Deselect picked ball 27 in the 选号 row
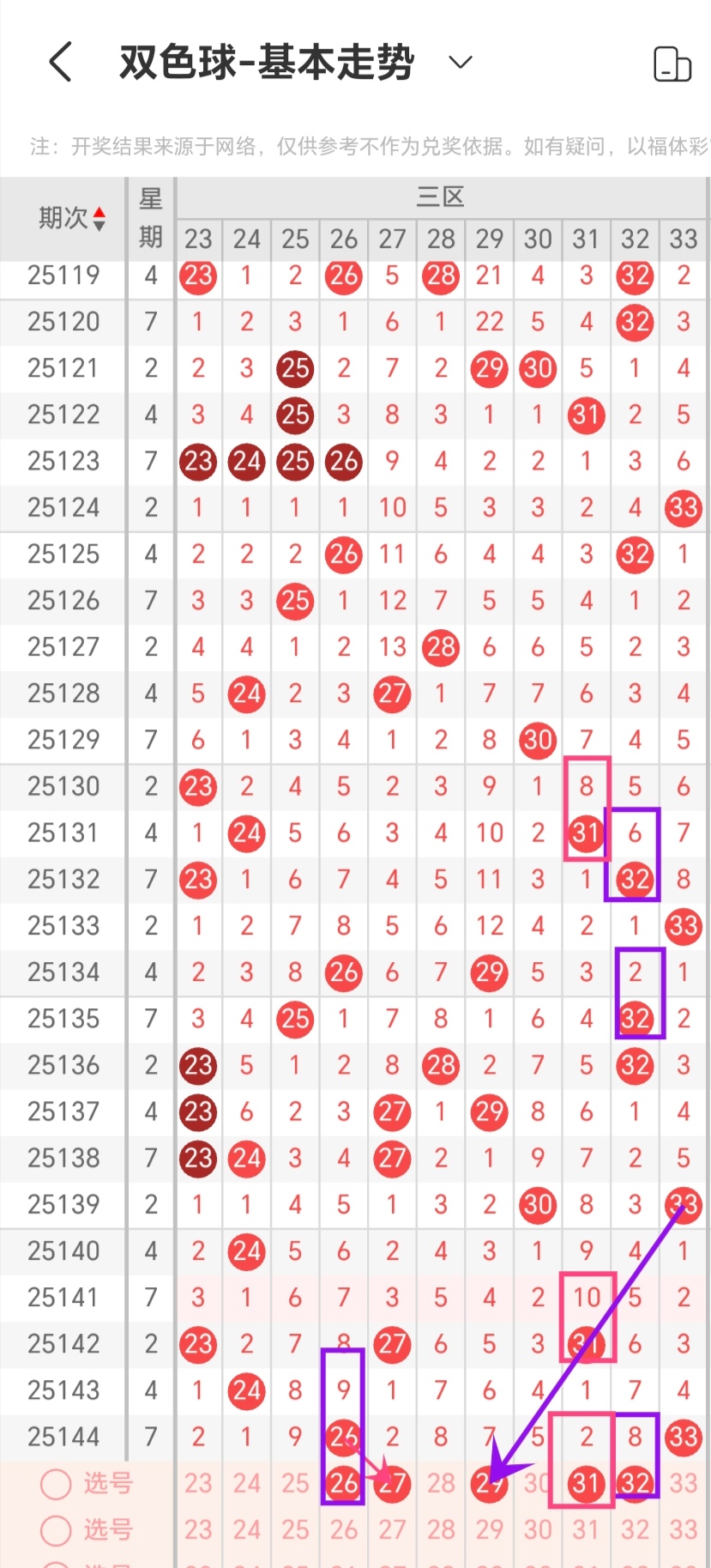Screen dimensions: 711x1568 click(x=392, y=1483)
